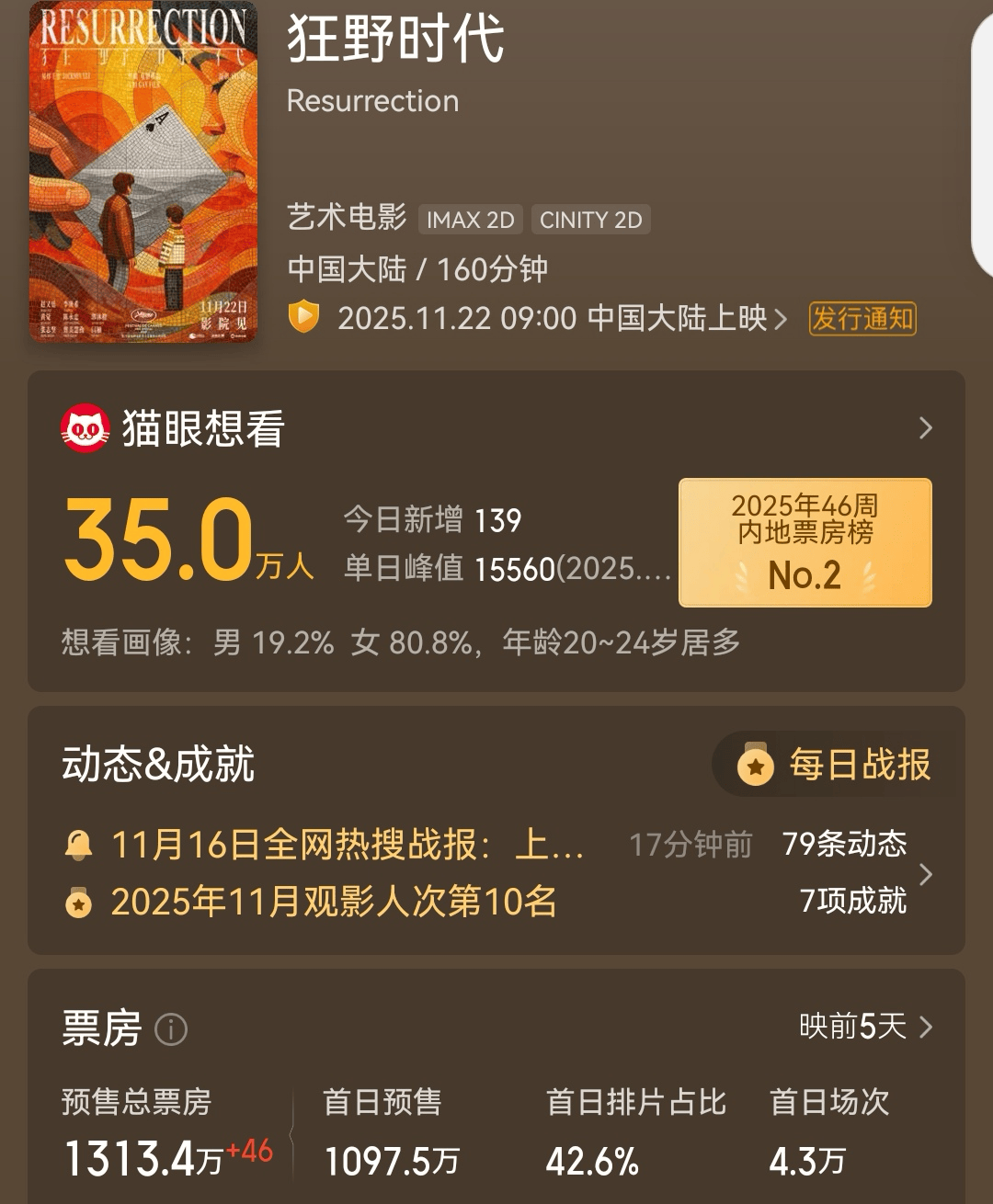Open the 中国大陆上映 release date details
This screenshot has height=1204, width=993.
(561, 319)
